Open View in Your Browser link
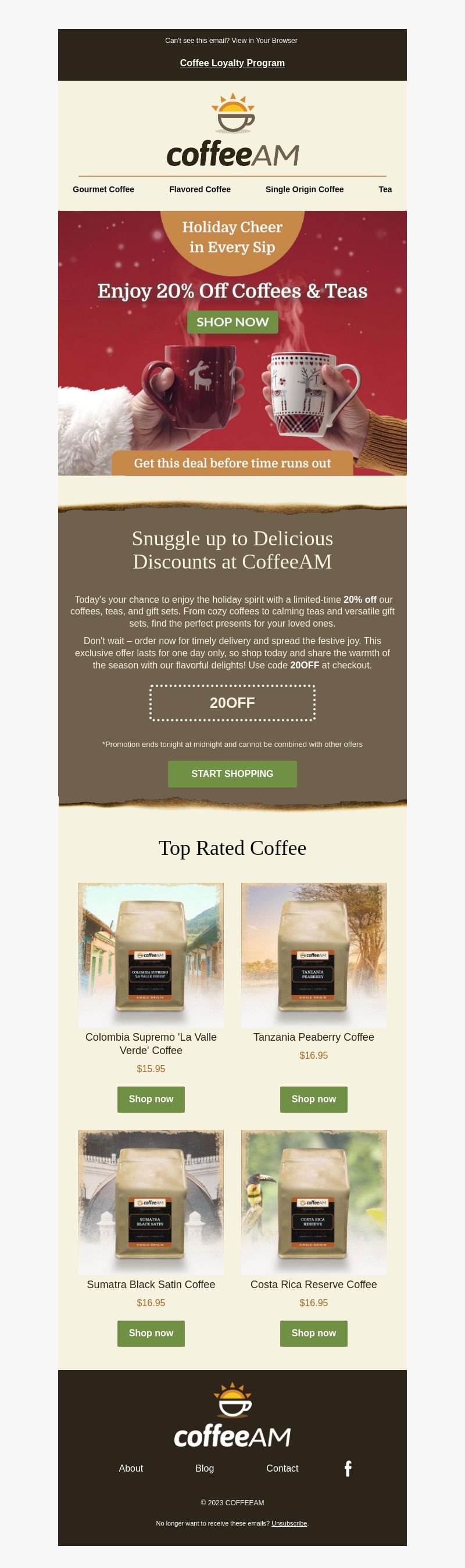Screen dimensions: 465x1568 coord(264,41)
